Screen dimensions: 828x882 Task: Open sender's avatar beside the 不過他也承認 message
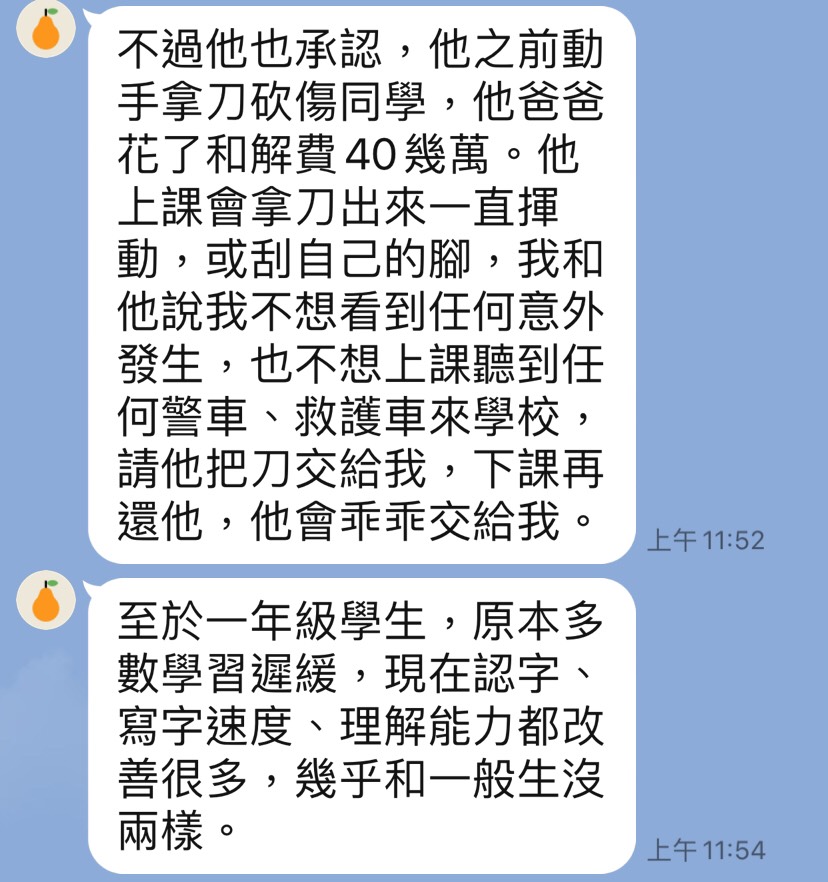point(47,30)
